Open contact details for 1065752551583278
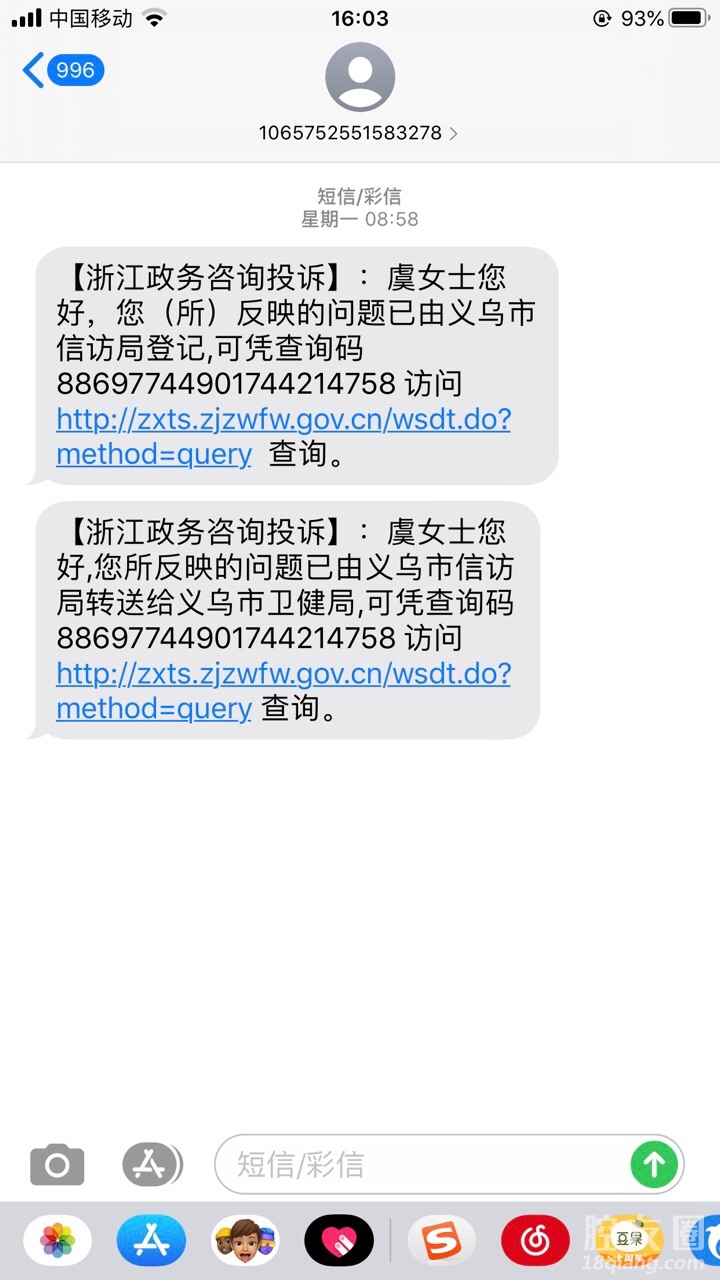 coord(359,132)
